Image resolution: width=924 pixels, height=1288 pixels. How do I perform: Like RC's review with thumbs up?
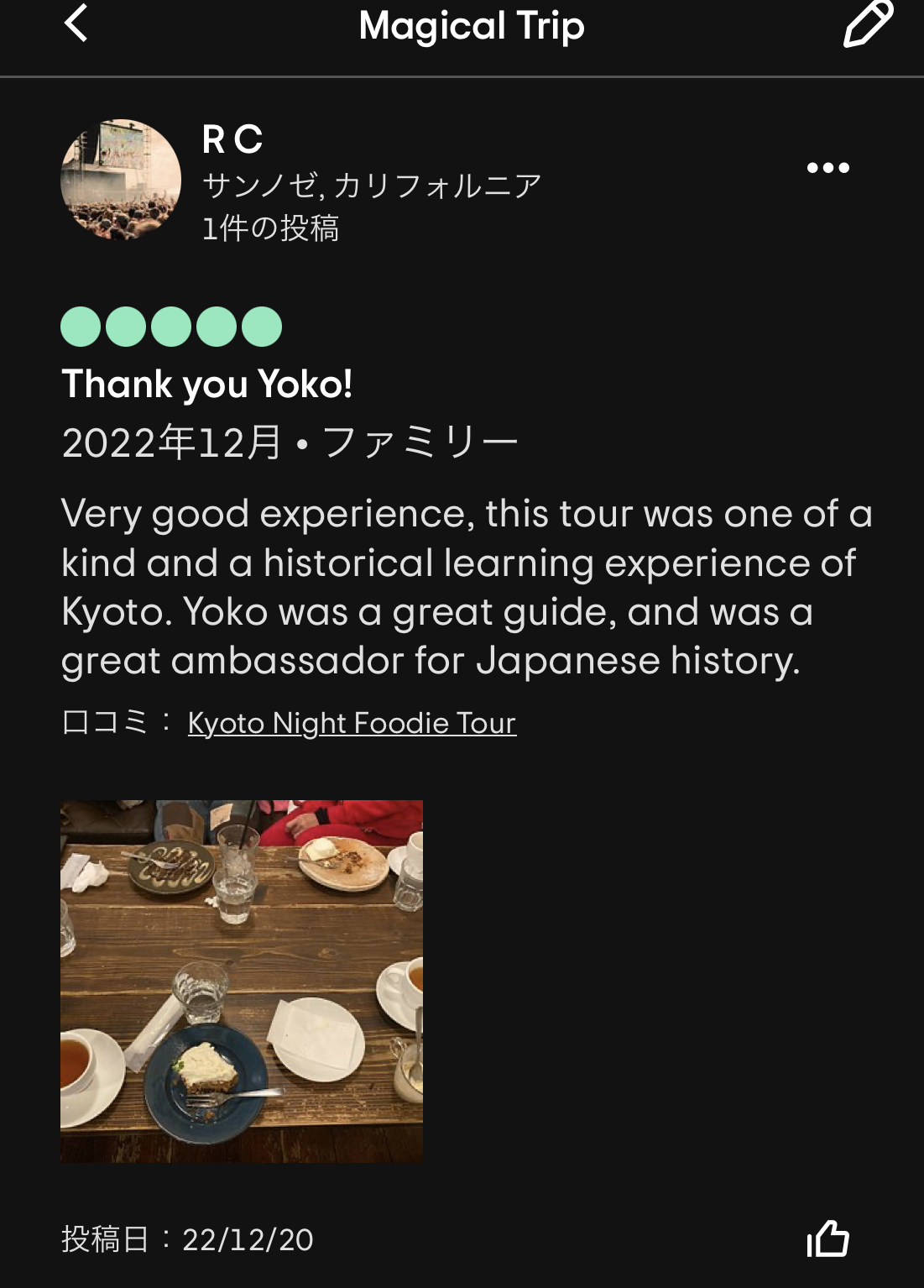[x=828, y=1238]
